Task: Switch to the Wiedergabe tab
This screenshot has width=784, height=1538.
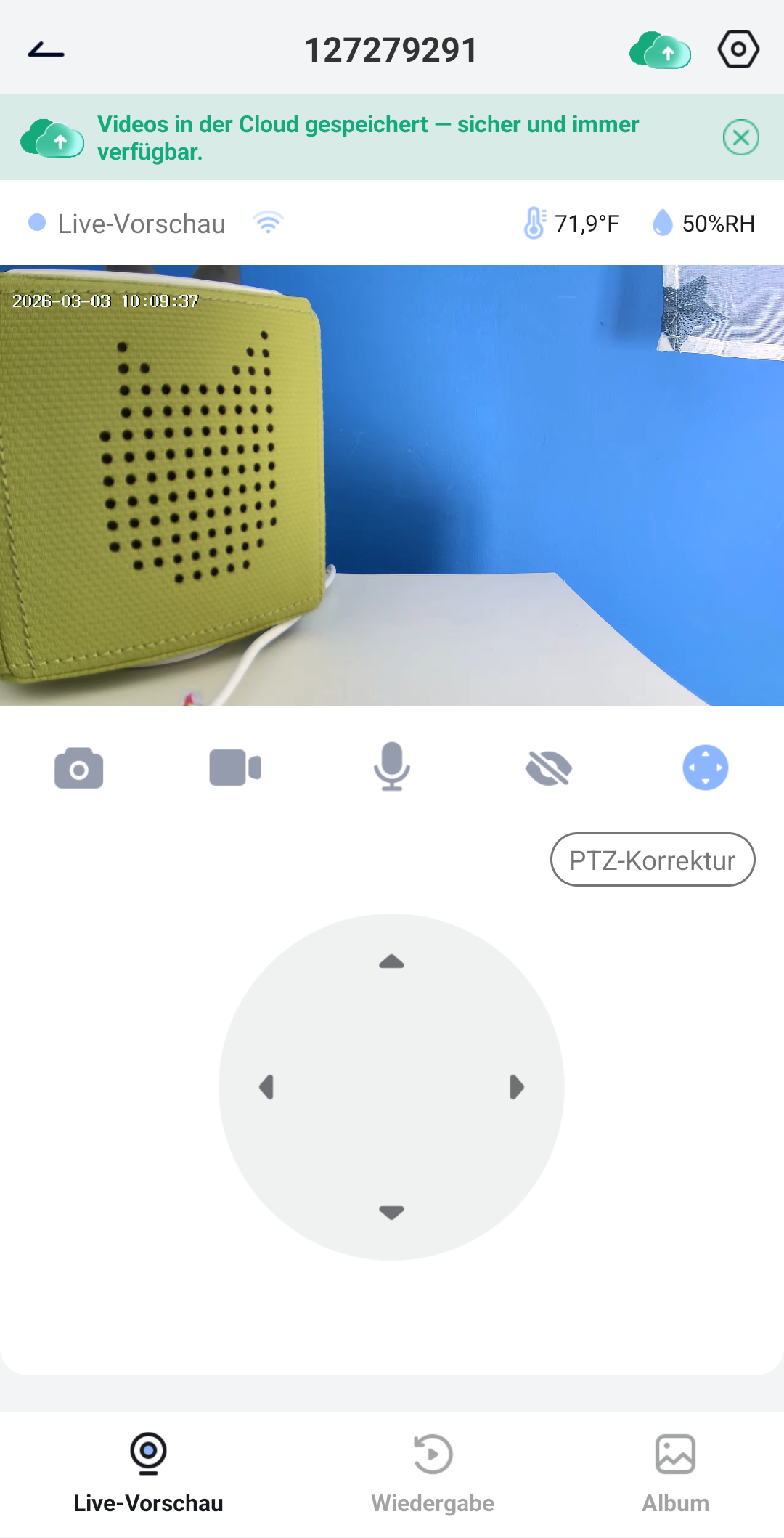Action: tap(433, 1474)
